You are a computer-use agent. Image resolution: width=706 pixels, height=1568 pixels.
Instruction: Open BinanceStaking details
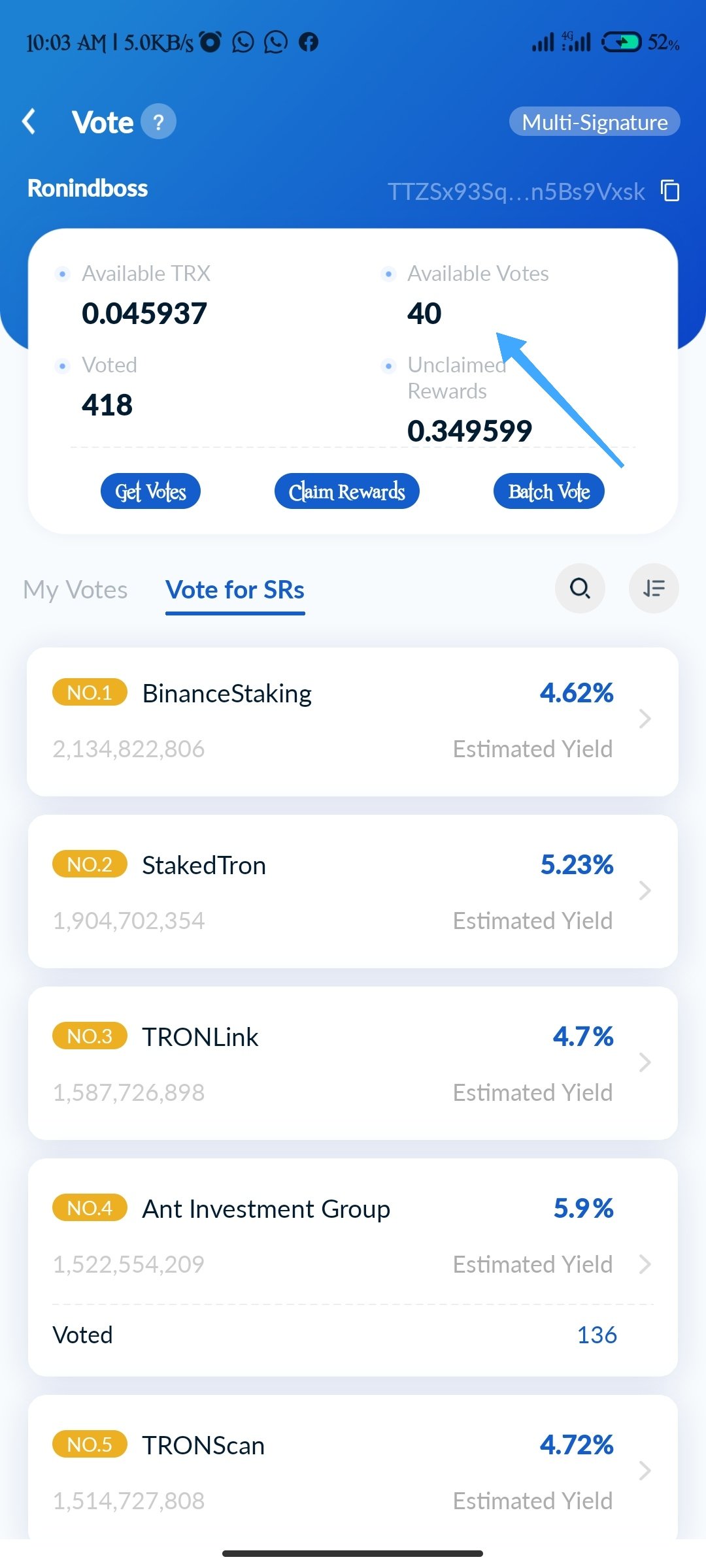[x=352, y=721]
